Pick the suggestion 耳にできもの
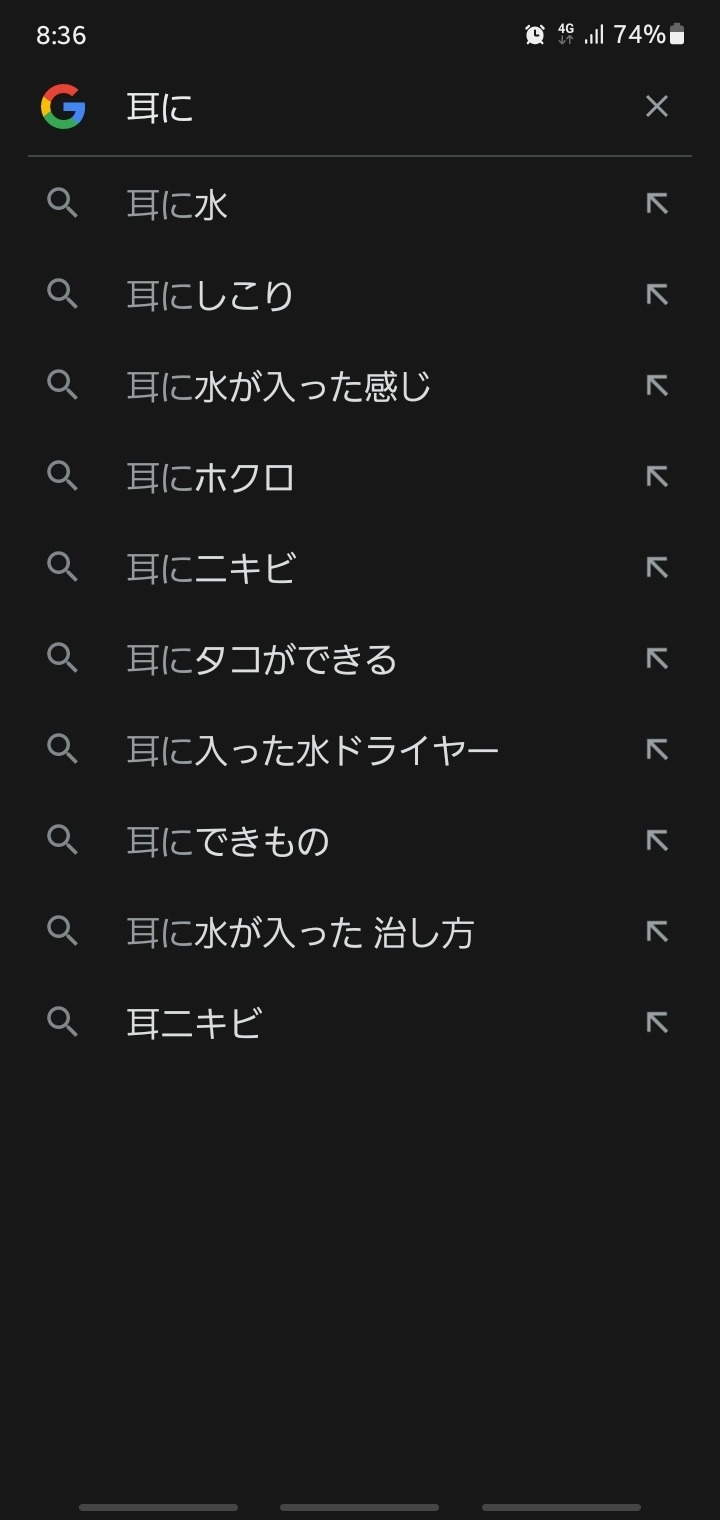 coord(360,841)
